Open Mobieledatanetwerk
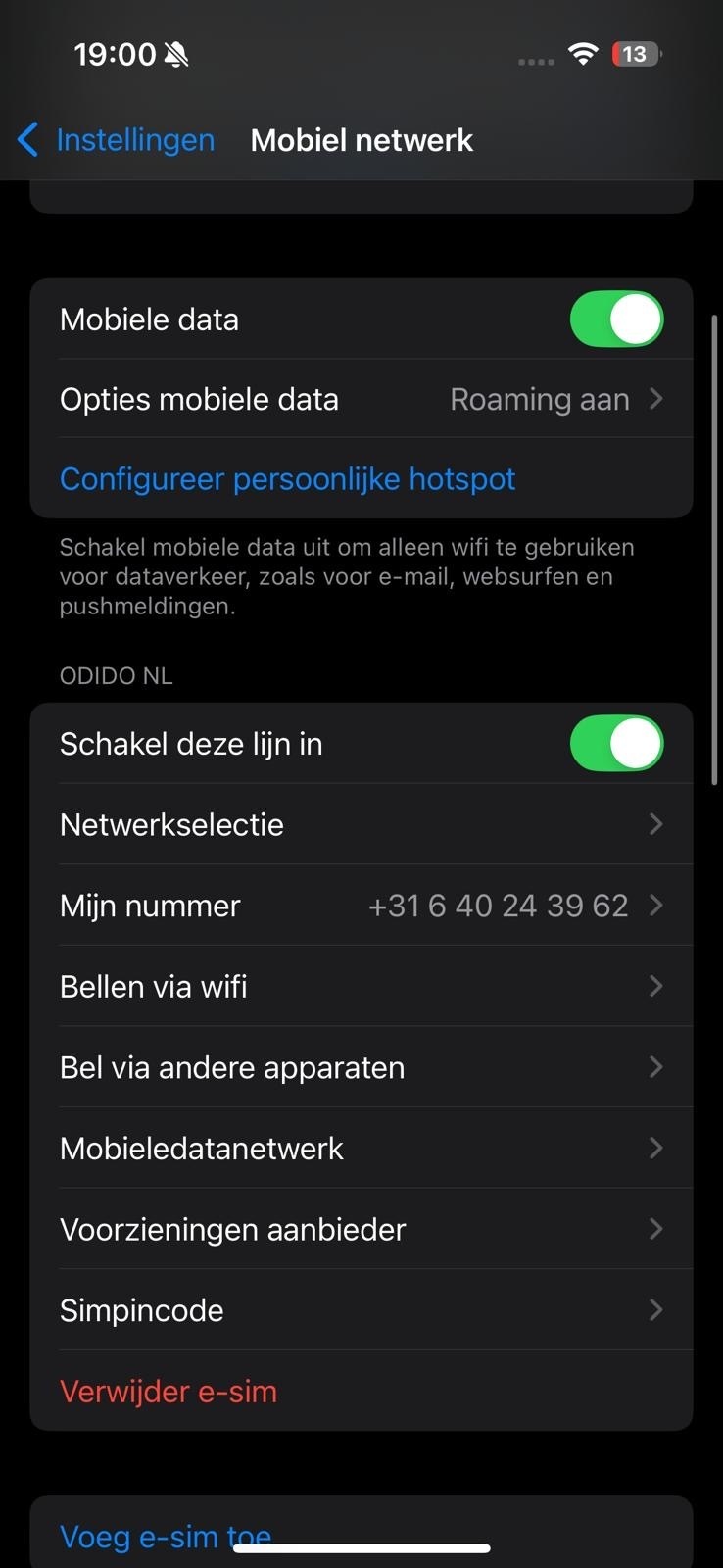Viewport: 723px width, 1568px height. [x=361, y=1149]
